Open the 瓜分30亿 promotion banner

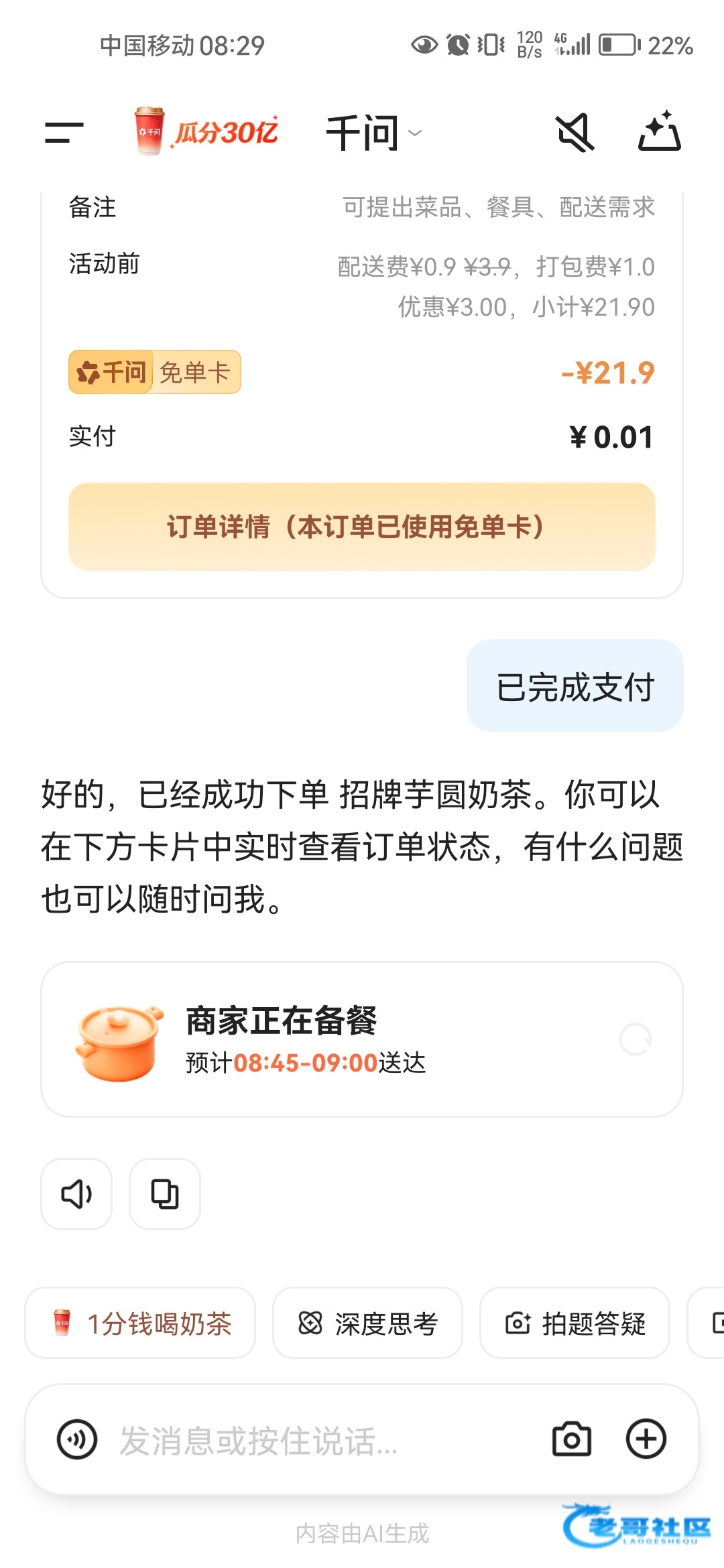click(x=207, y=132)
